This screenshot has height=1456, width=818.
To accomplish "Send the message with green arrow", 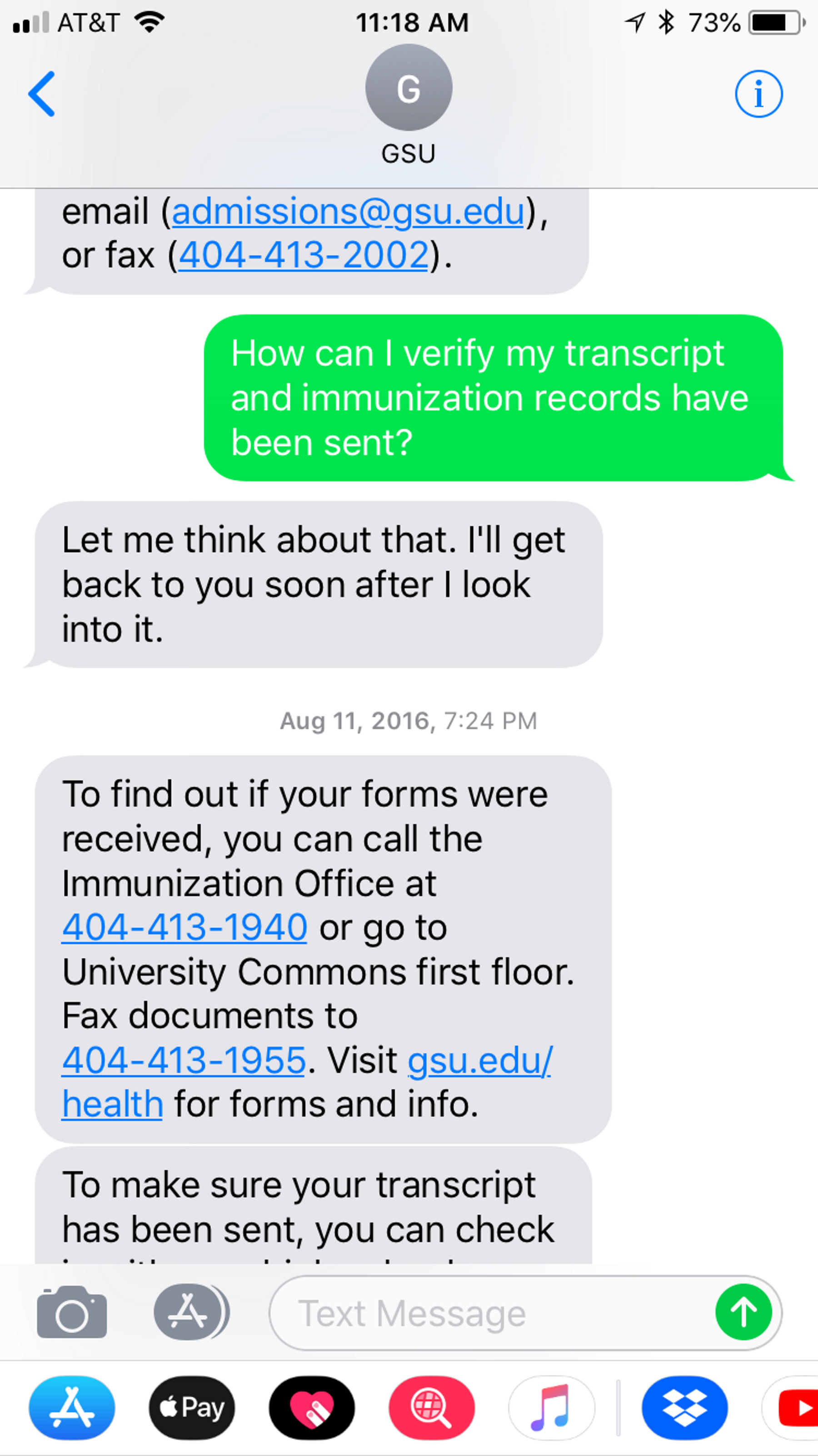I will click(x=743, y=1312).
